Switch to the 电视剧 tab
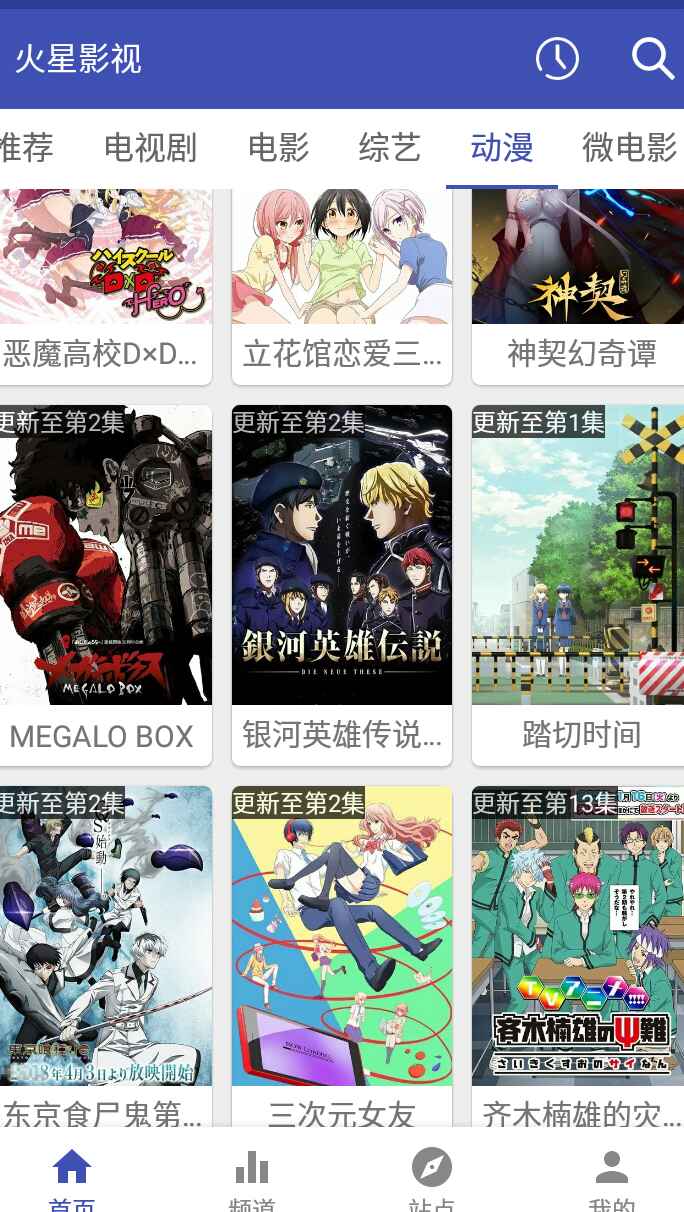684x1212 pixels. tap(150, 148)
